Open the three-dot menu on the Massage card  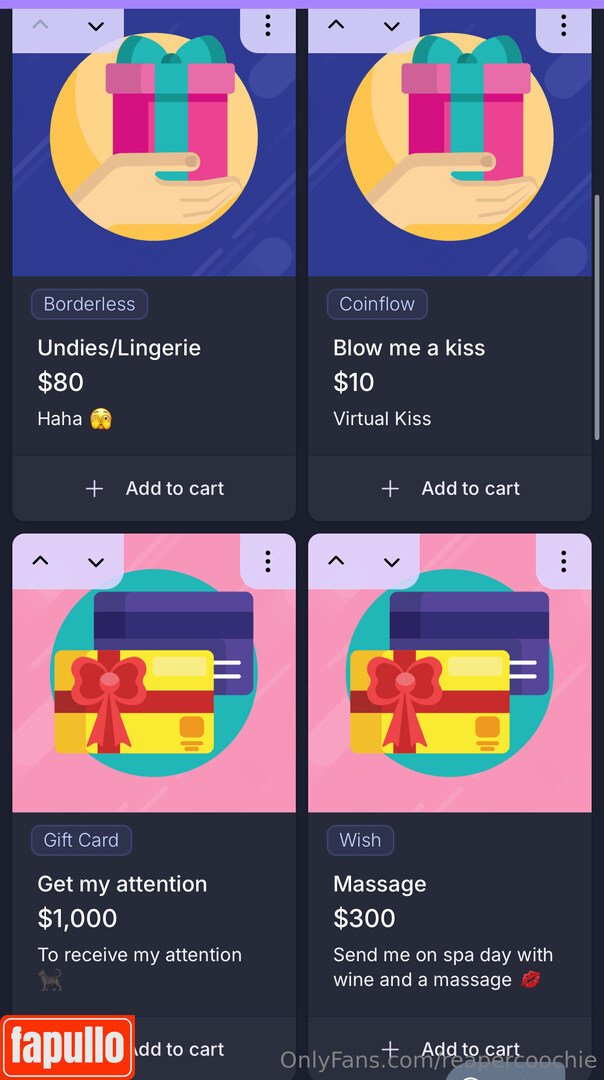point(563,561)
